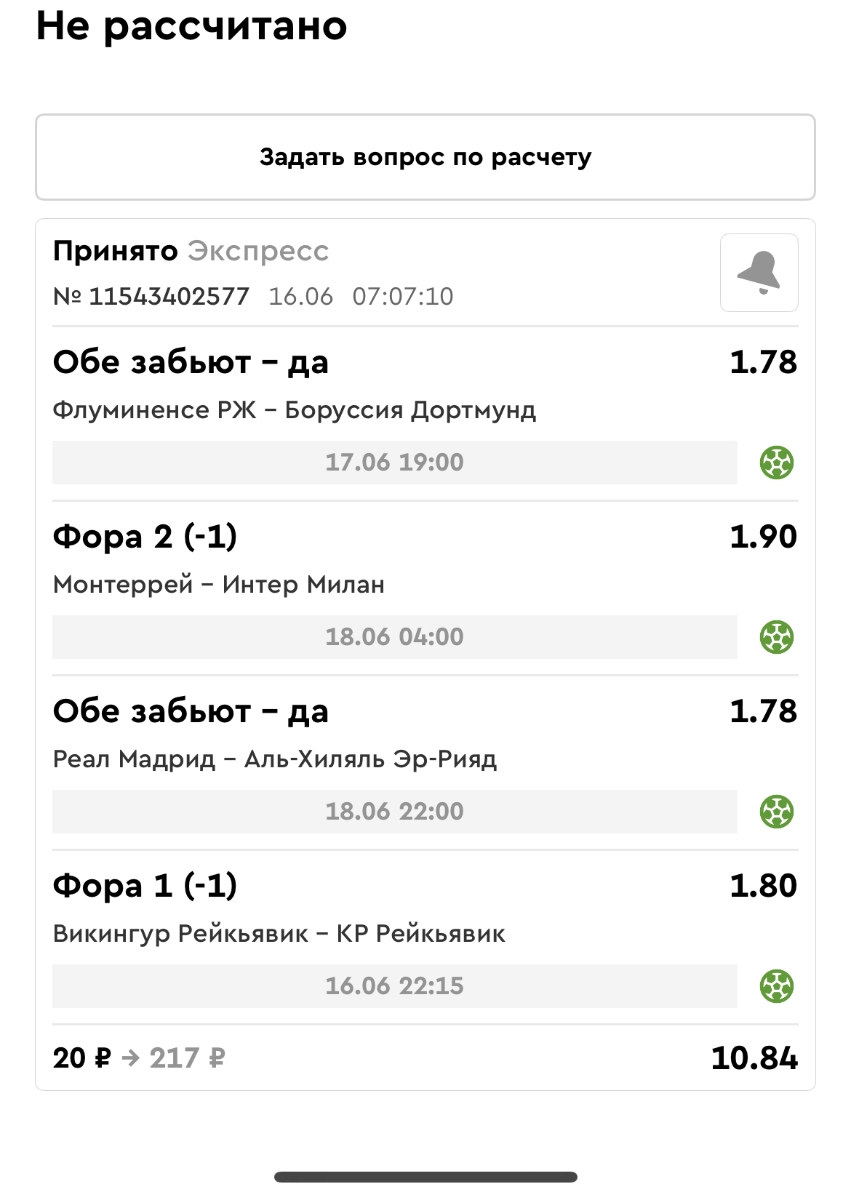
Task: Tap the Задать вопрос по расчету button
Action: 425,157
